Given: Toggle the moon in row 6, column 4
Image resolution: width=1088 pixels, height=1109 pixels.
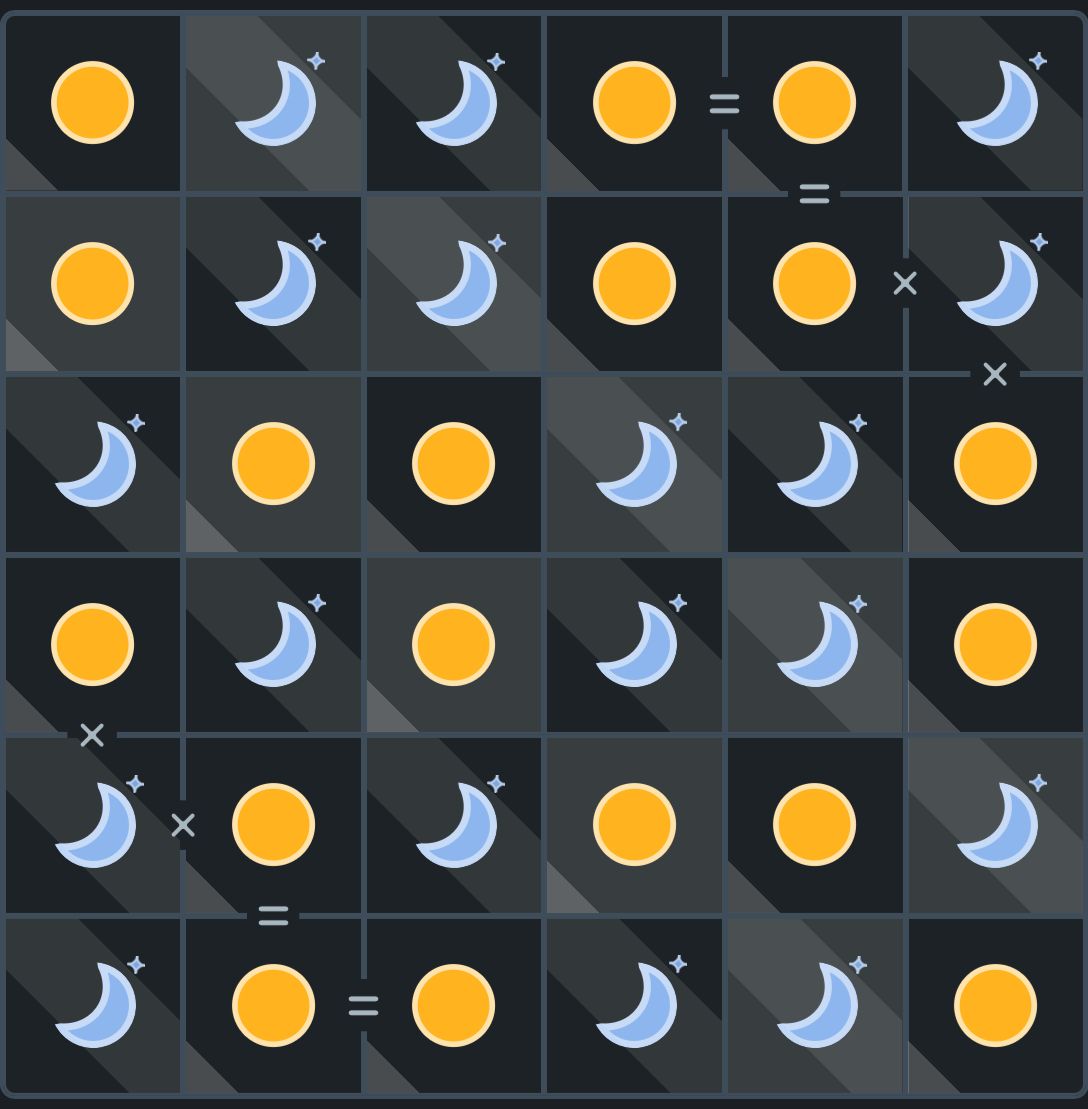Looking at the screenshot, I should 635,1006.
